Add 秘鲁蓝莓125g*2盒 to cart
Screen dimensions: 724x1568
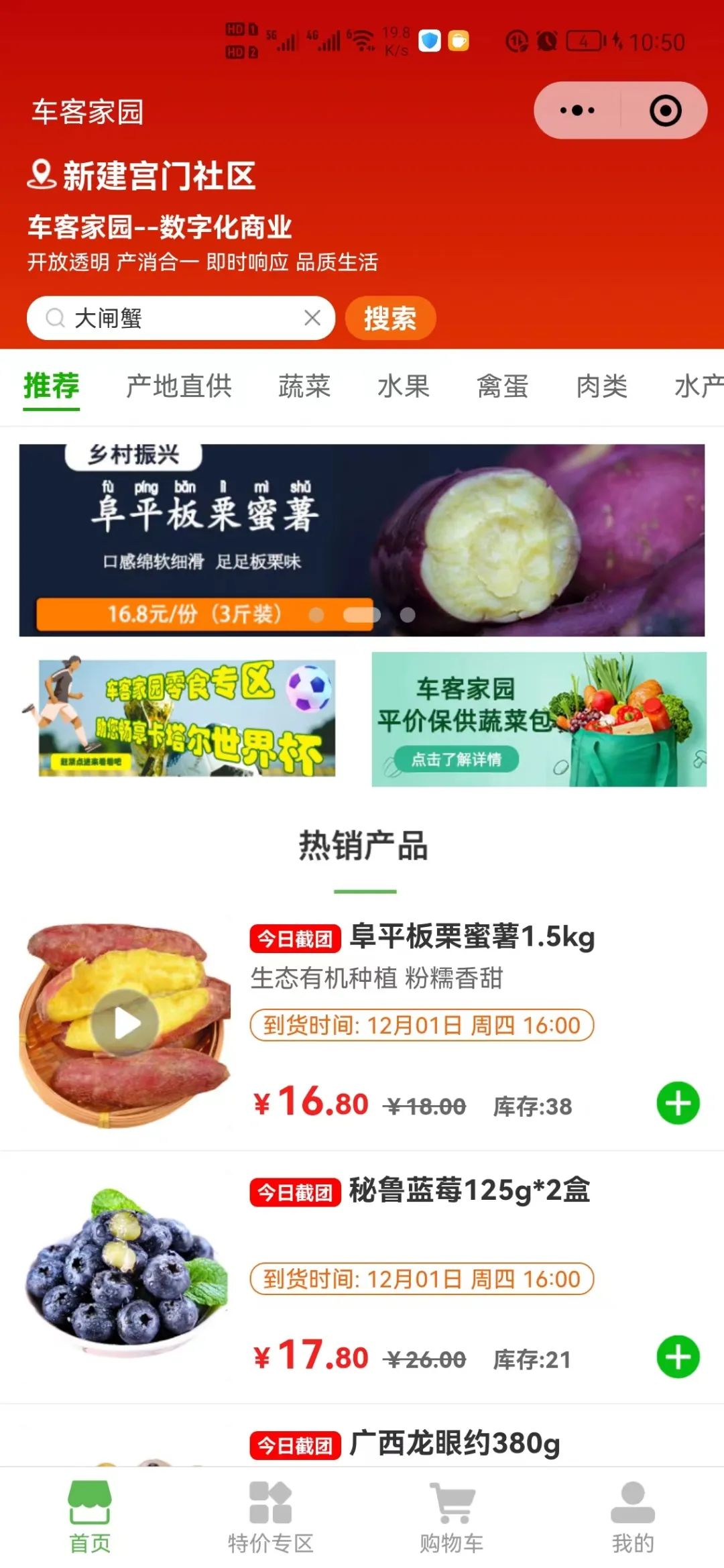678,1357
